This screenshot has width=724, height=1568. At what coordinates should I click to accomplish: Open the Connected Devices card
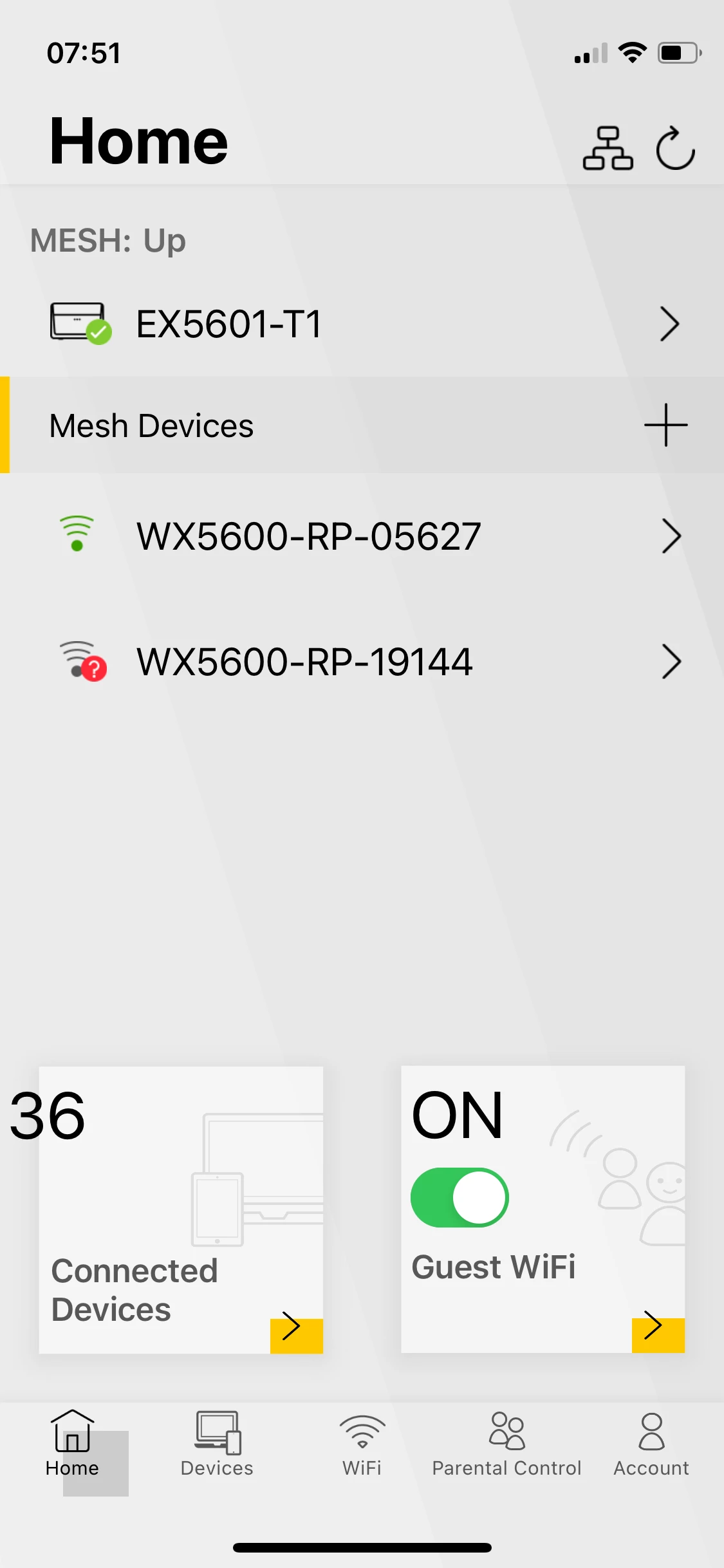181,1209
